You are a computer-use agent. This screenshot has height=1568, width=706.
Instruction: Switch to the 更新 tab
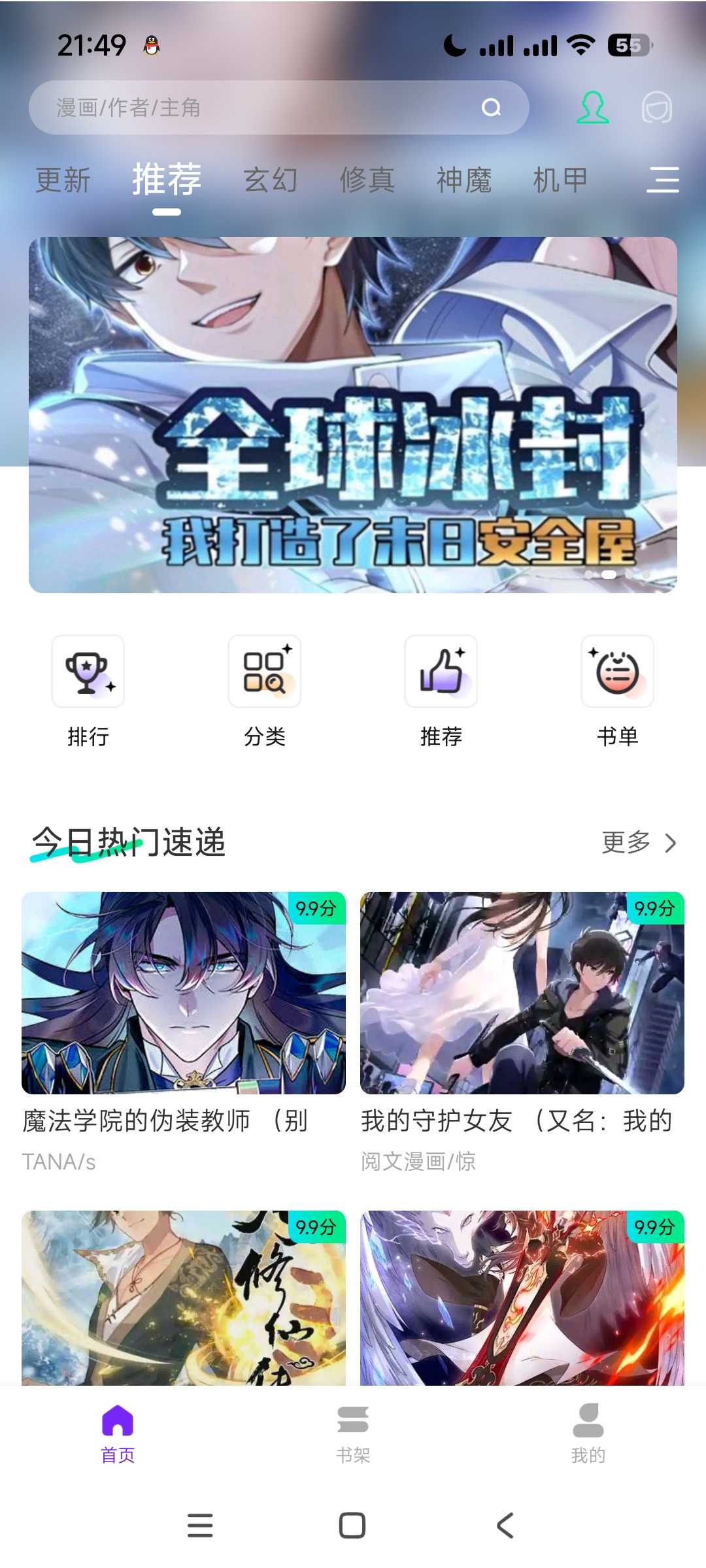(63, 180)
